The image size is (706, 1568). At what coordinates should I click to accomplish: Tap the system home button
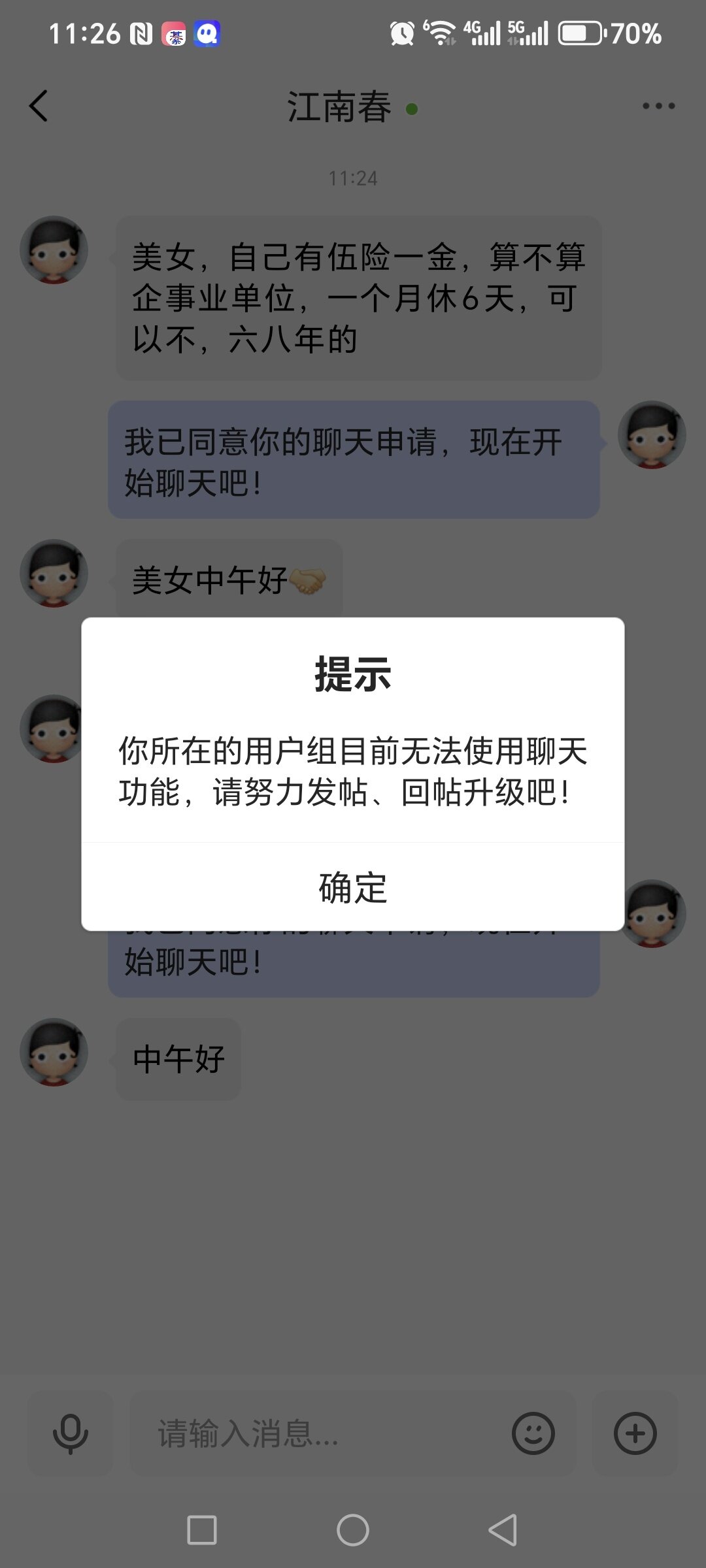[353, 1530]
